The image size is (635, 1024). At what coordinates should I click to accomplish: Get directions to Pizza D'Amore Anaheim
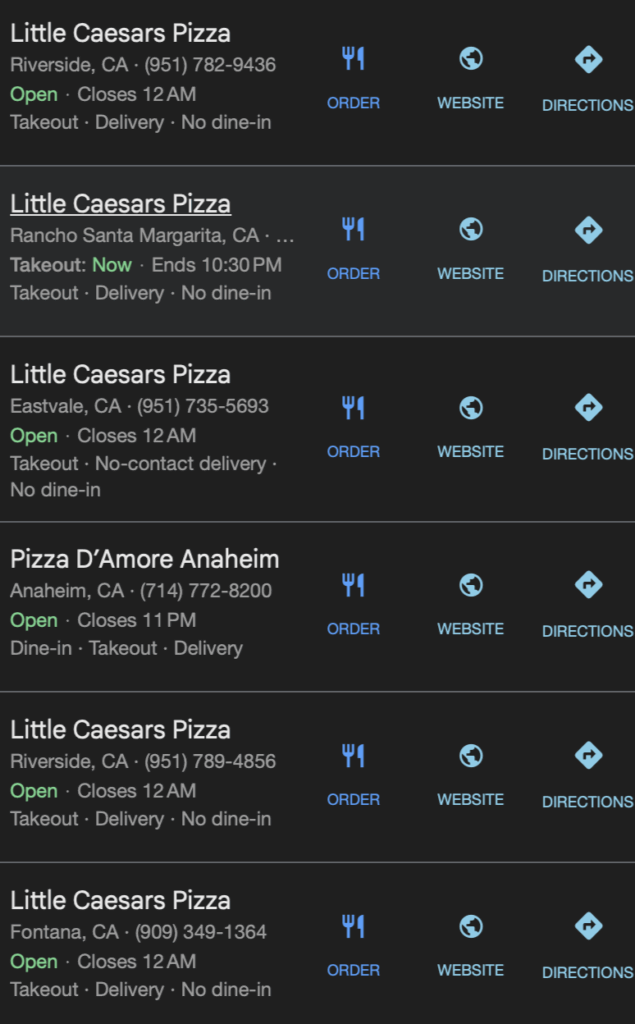(x=587, y=604)
